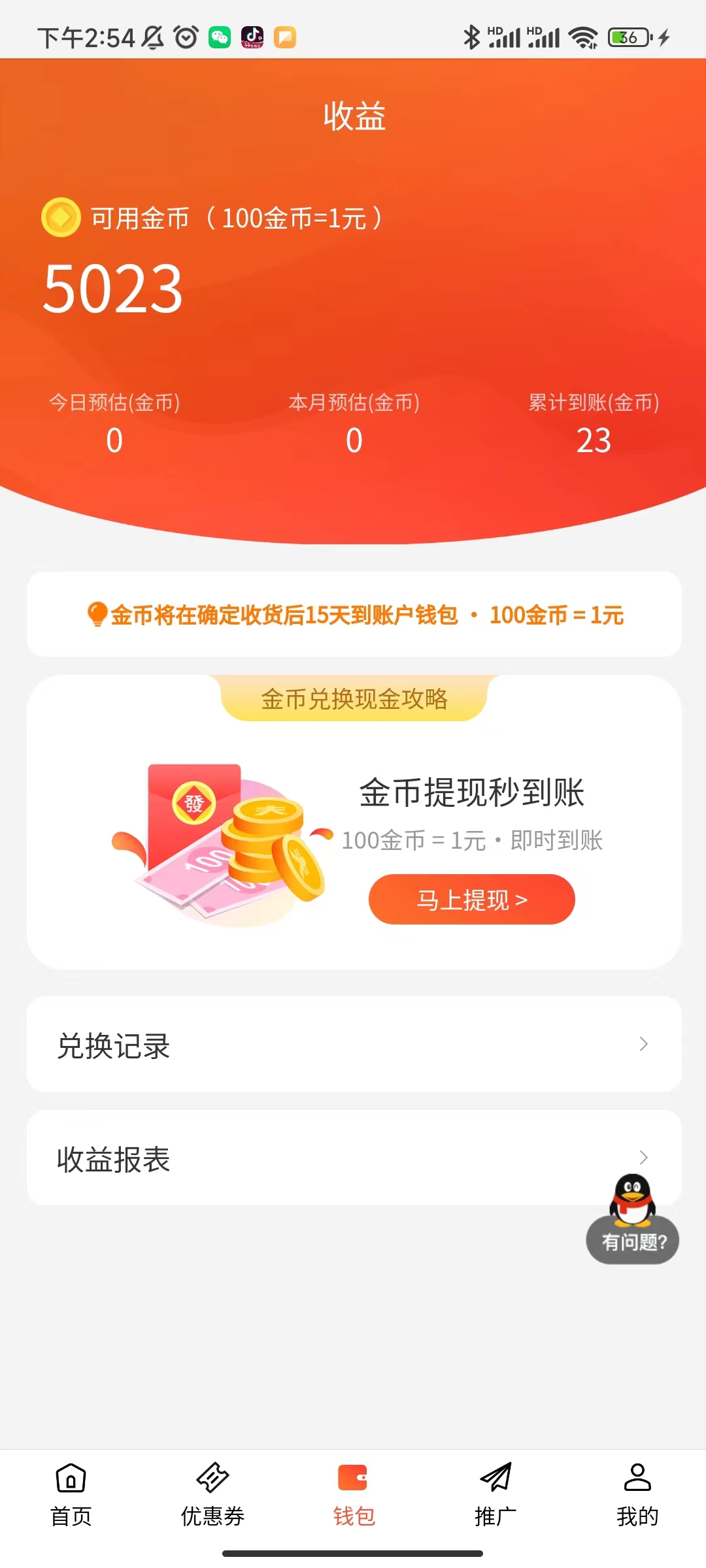Tap the 马上提现 withdraw button
The image size is (706, 1568).
471,900
